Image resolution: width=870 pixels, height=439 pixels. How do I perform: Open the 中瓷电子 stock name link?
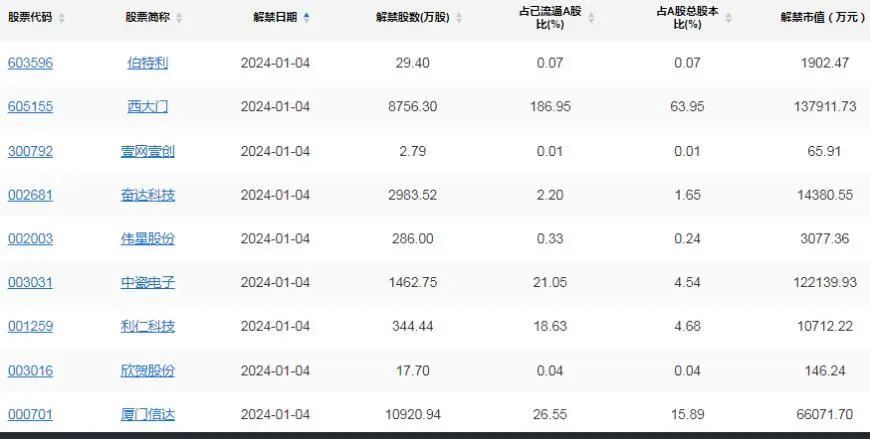point(148,283)
